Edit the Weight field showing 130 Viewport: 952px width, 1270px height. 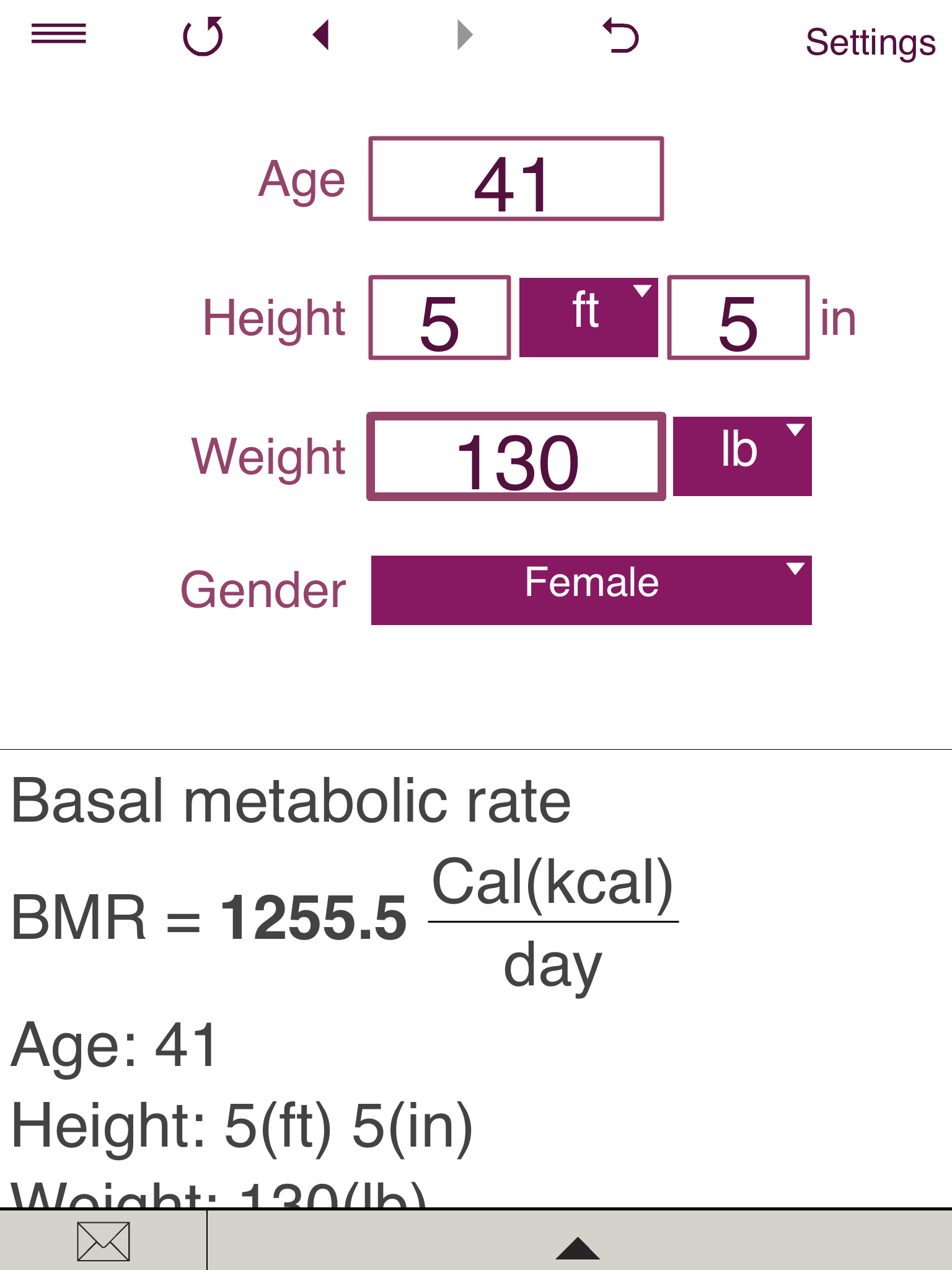click(x=516, y=457)
